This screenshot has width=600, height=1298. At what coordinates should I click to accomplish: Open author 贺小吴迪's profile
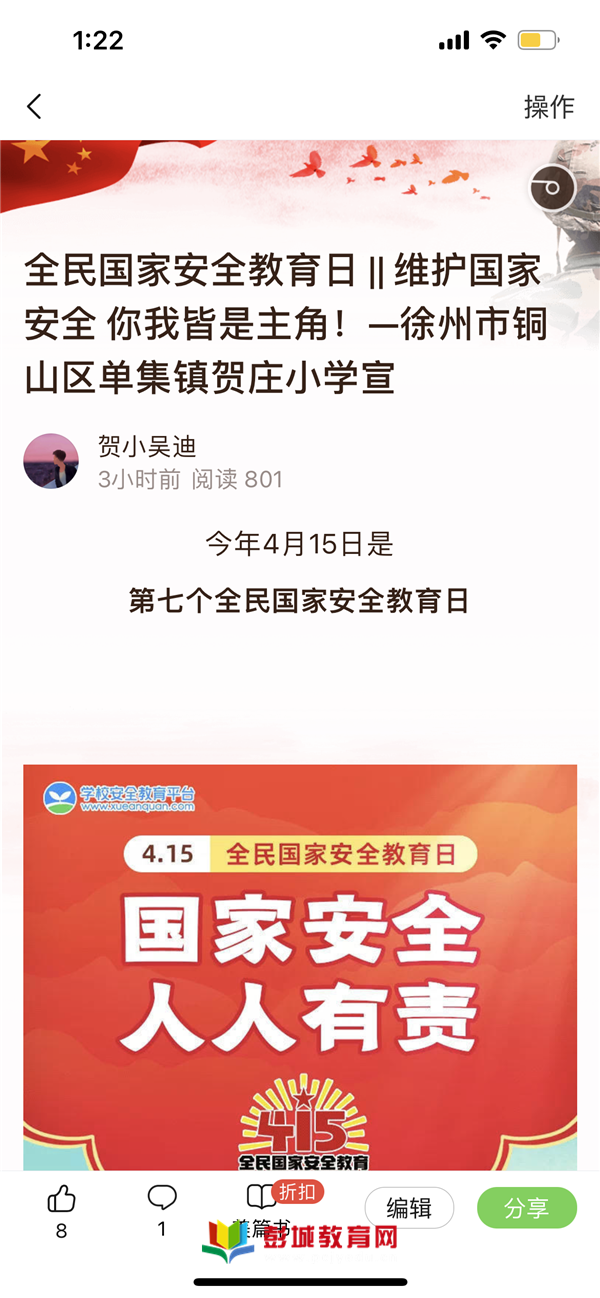pos(51,461)
